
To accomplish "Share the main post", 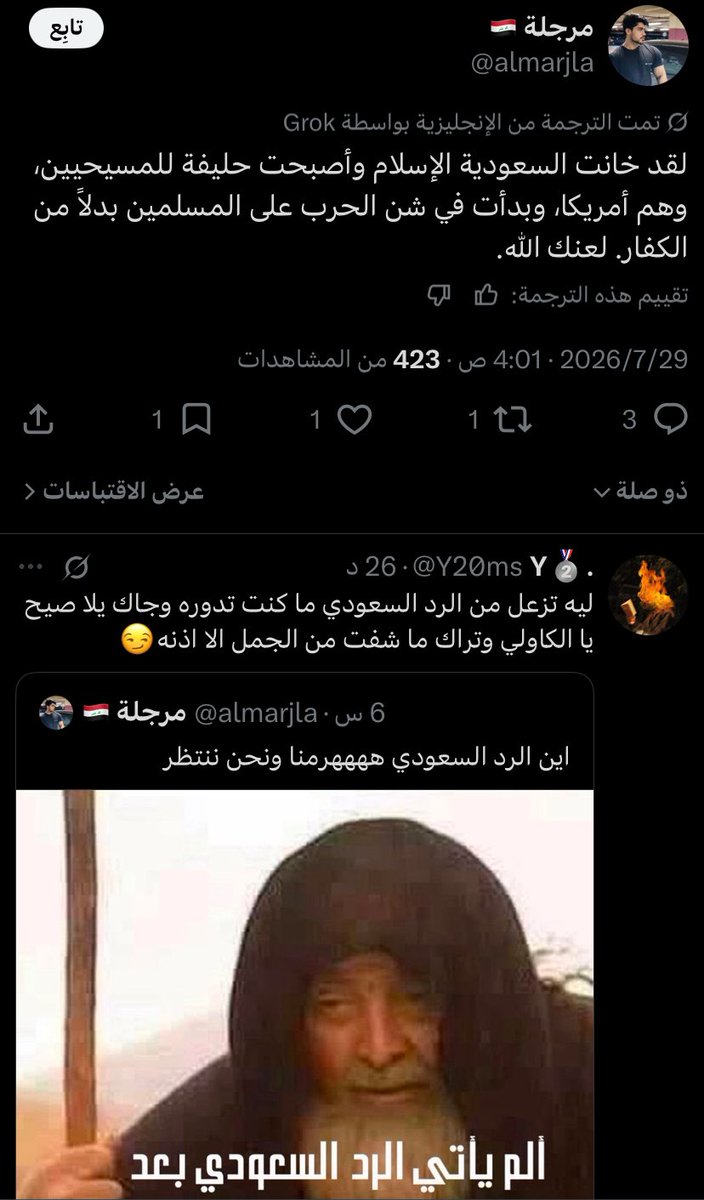I will 37,420.
